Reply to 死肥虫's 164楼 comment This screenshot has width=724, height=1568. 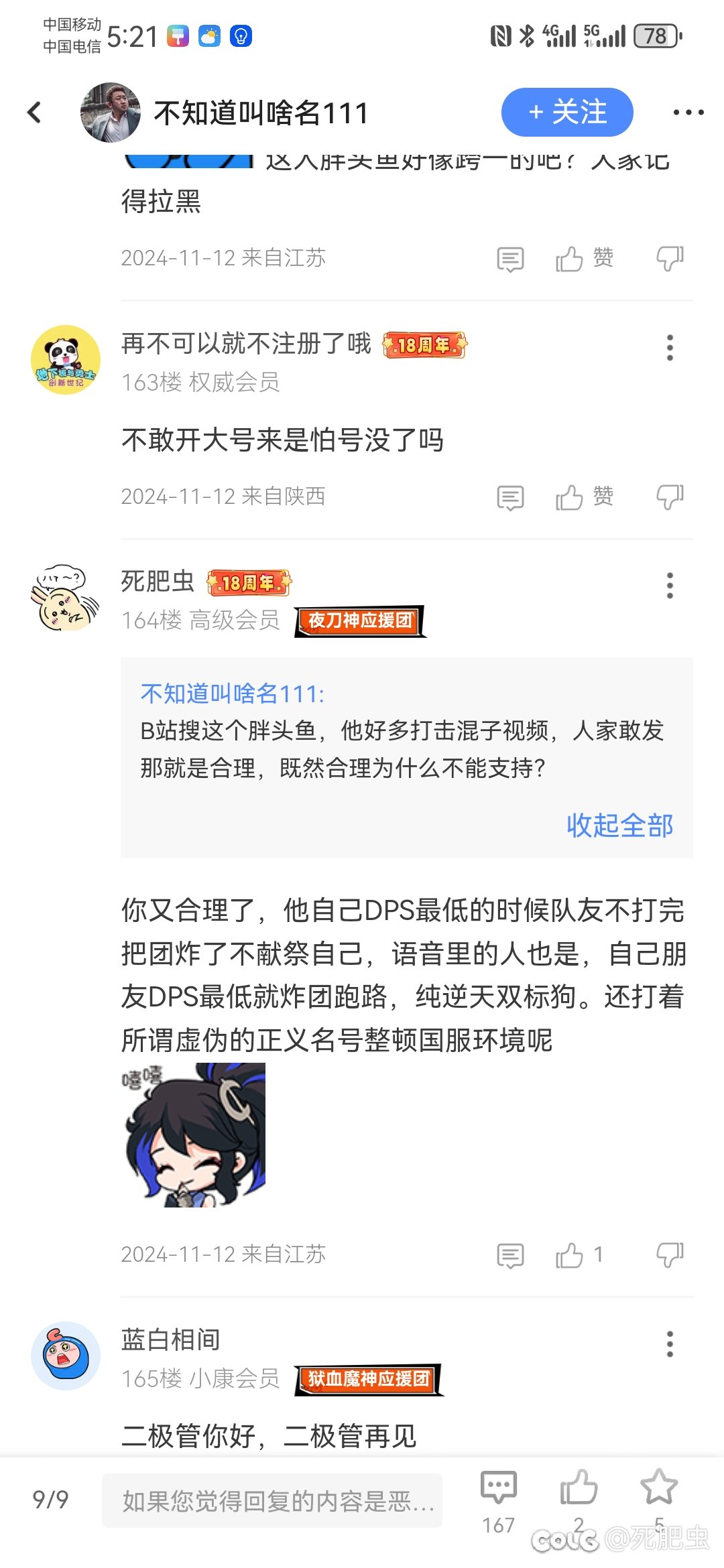point(510,1255)
